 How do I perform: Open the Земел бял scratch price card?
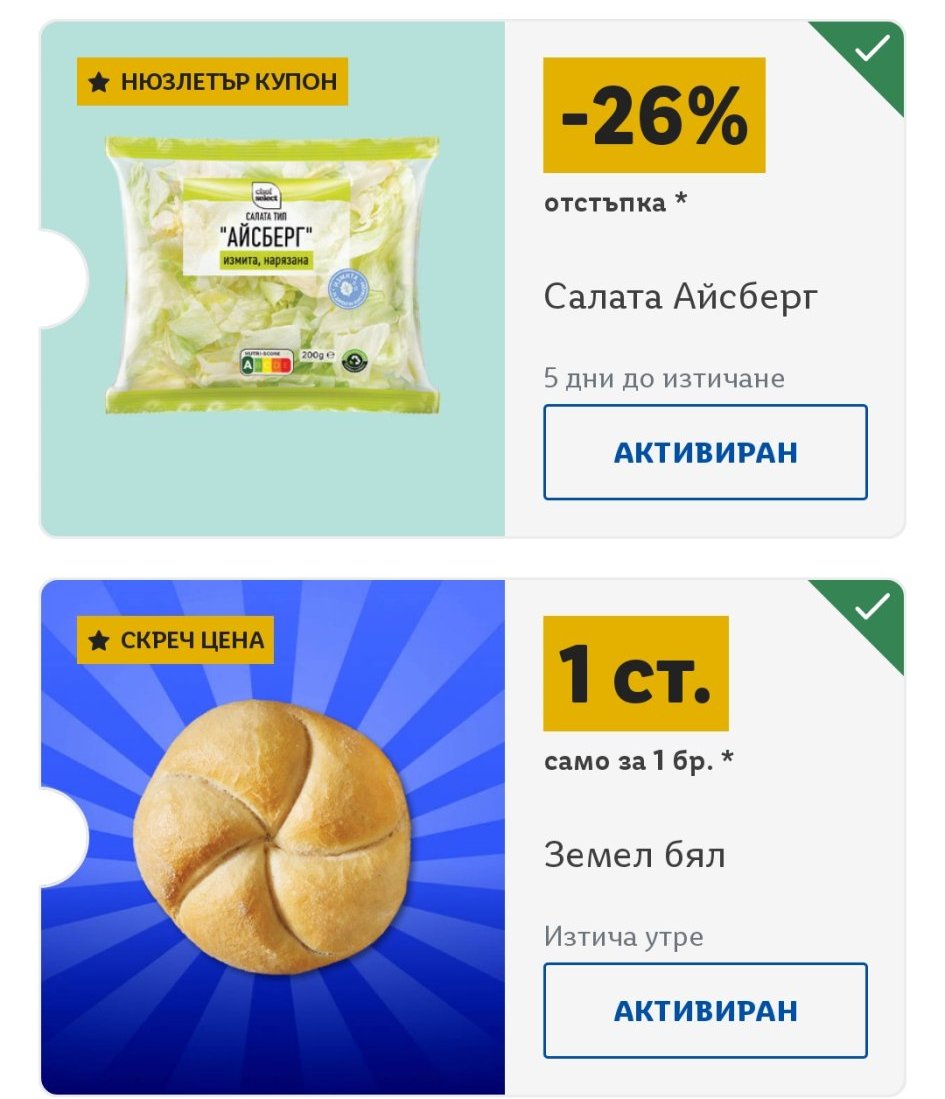[272, 835]
